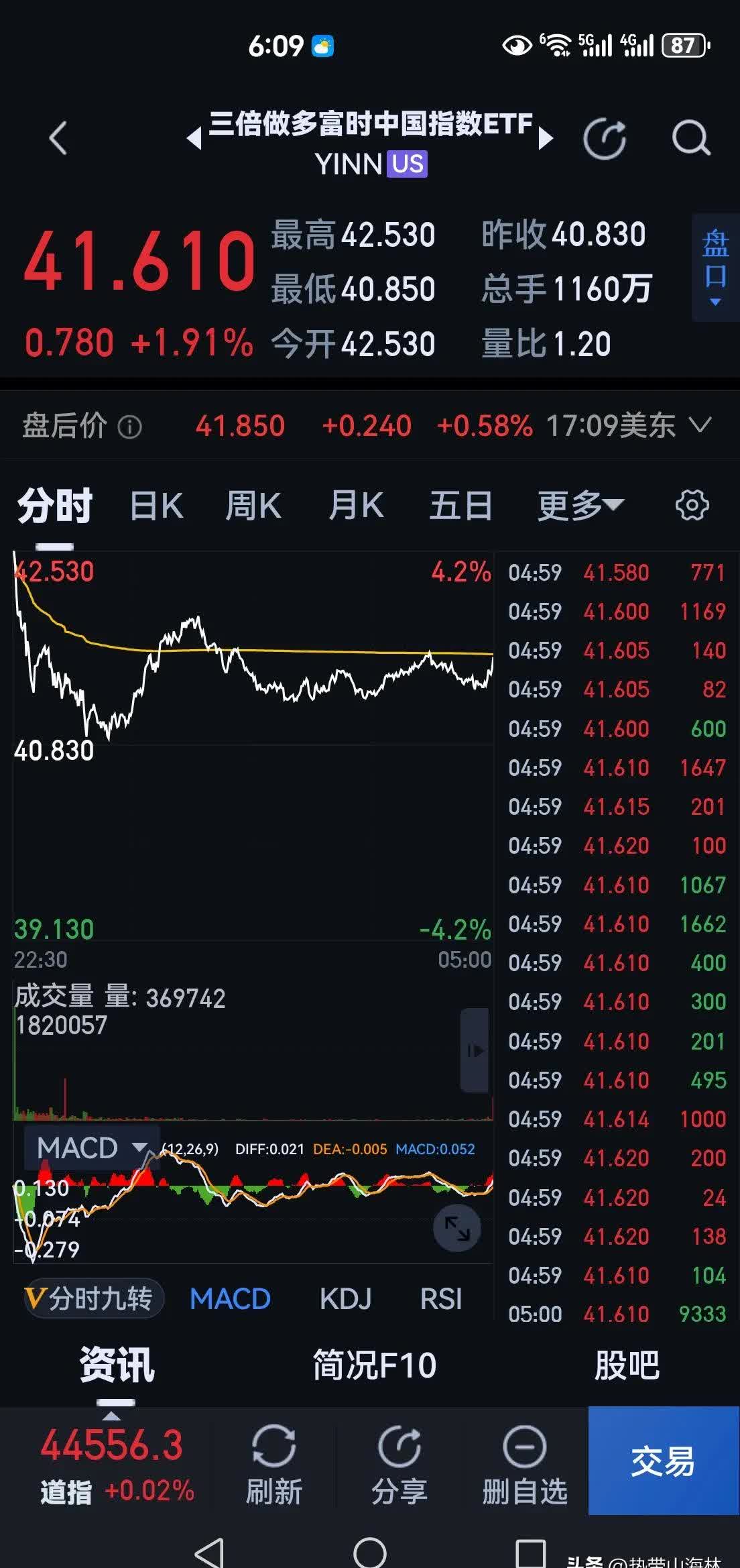Switch to the next stock with right triangle

coord(546,138)
